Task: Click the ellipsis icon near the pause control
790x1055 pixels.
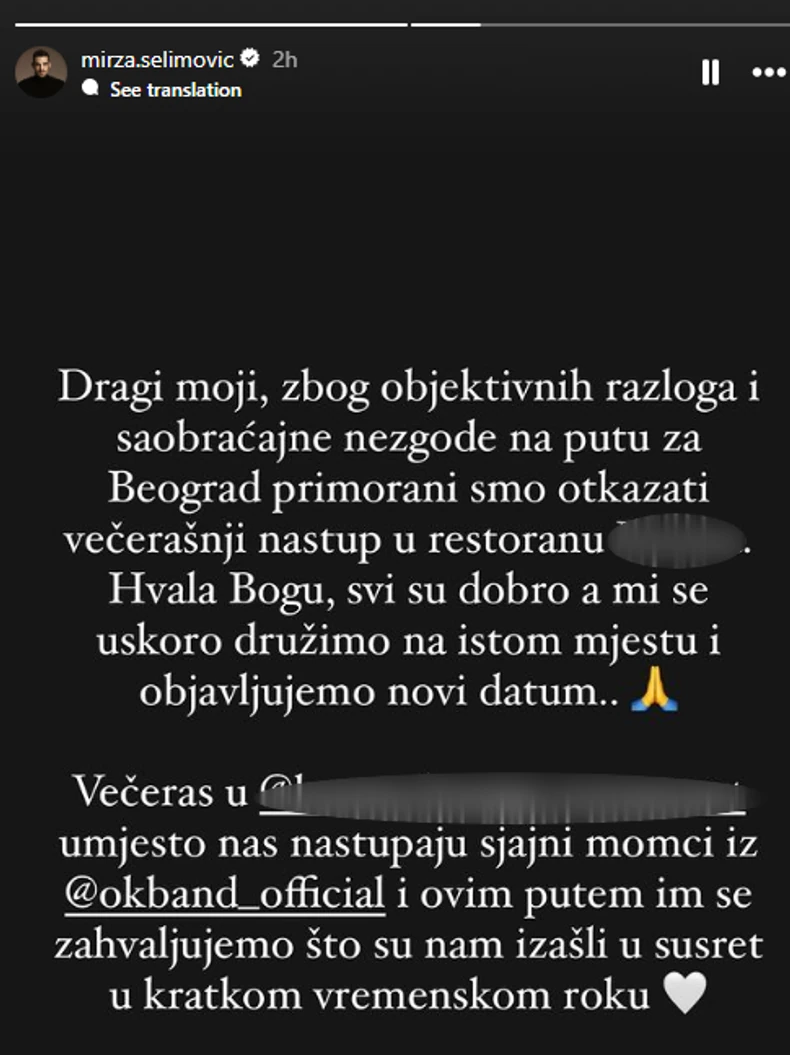Action: coord(768,72)
